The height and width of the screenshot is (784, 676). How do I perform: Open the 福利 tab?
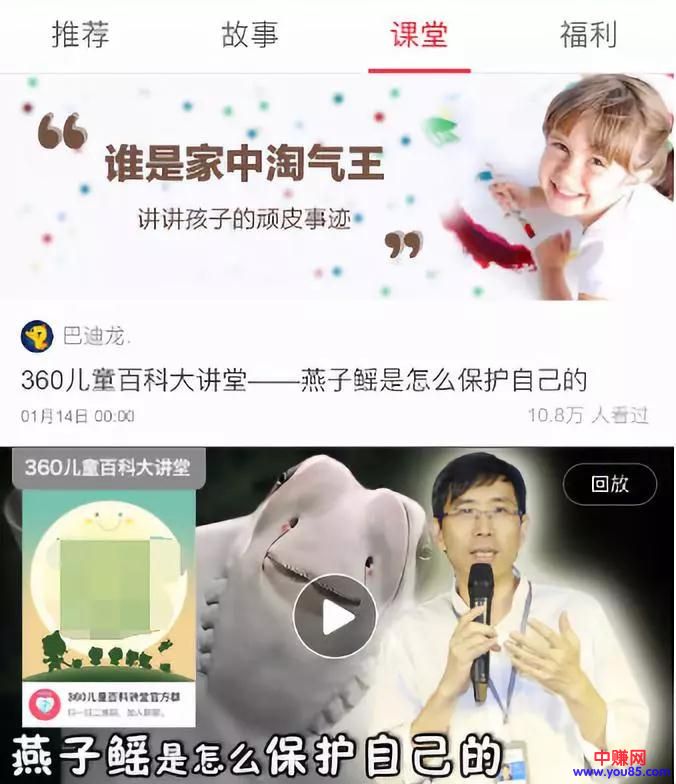589,36
